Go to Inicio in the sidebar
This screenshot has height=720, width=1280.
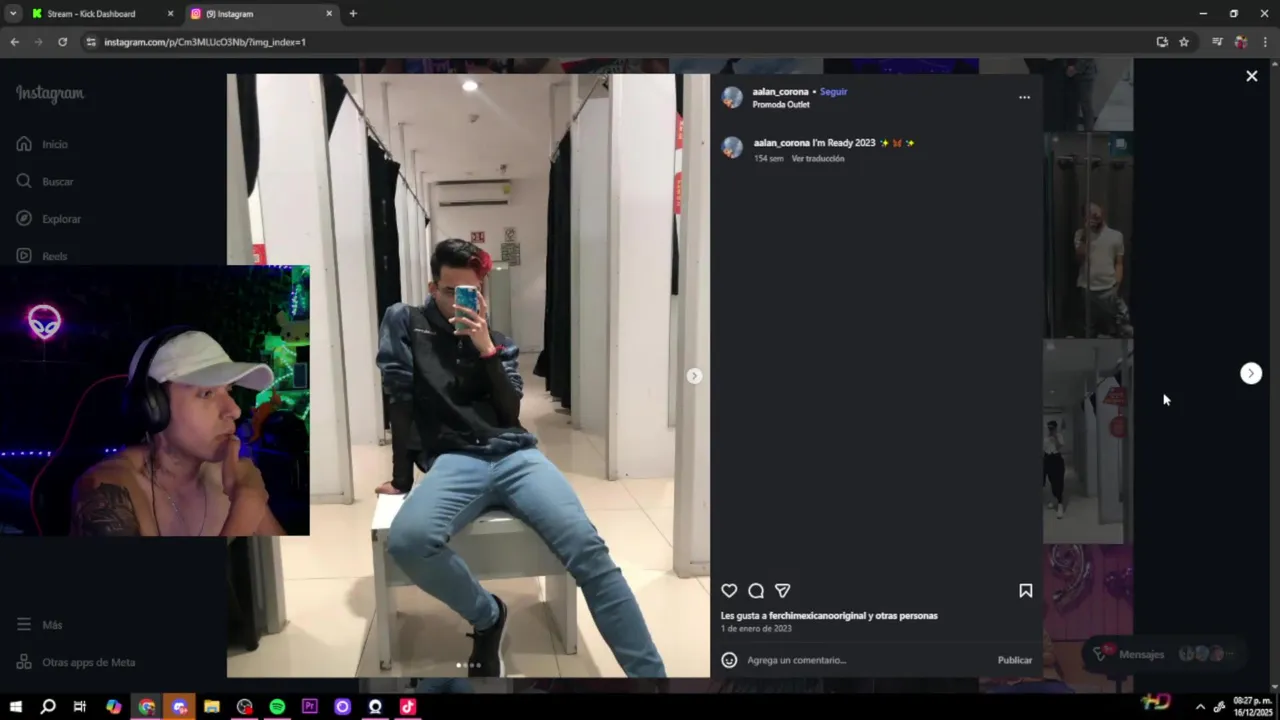tap(54, 144)
